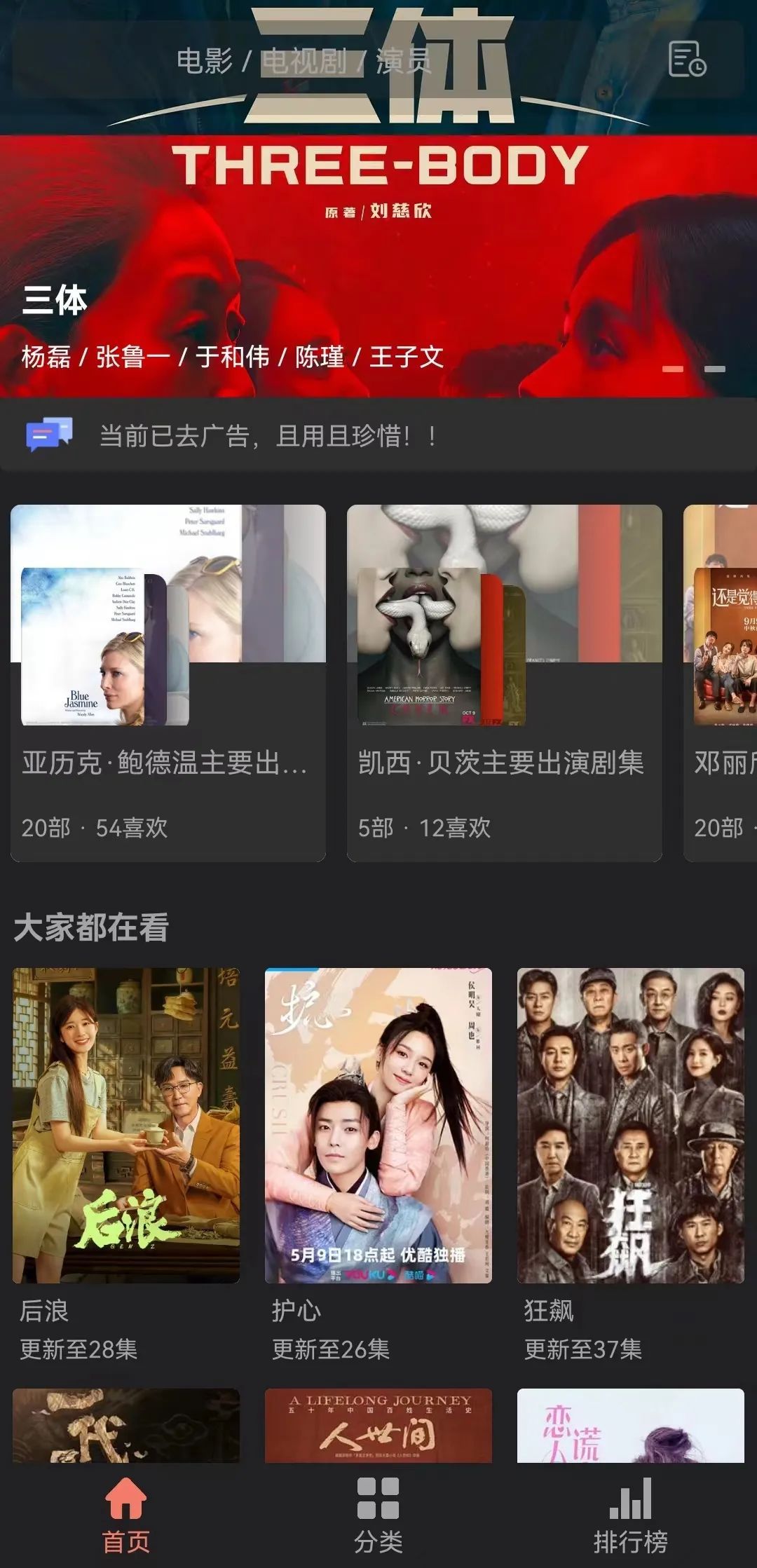Open the 凯西·贝茨主要出演剧集 collection
The height and width of the screenshot is (1568, 757).
(504, 683)
